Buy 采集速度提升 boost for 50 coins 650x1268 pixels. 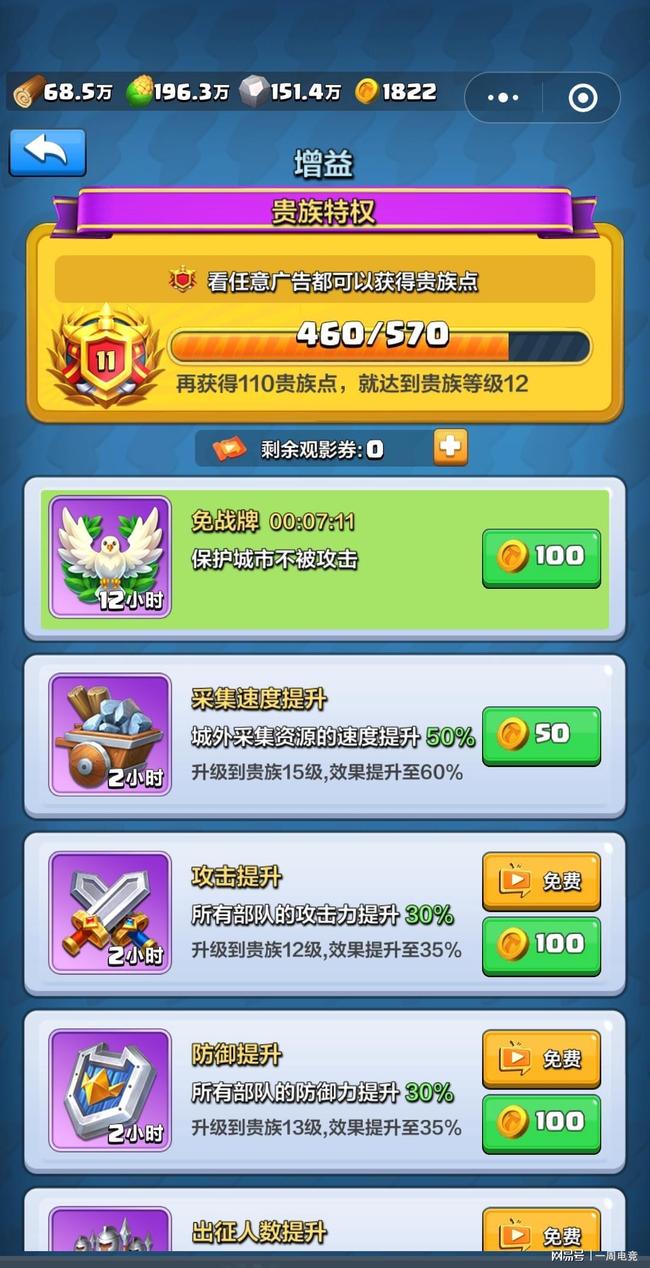click(x=541, y=735)
